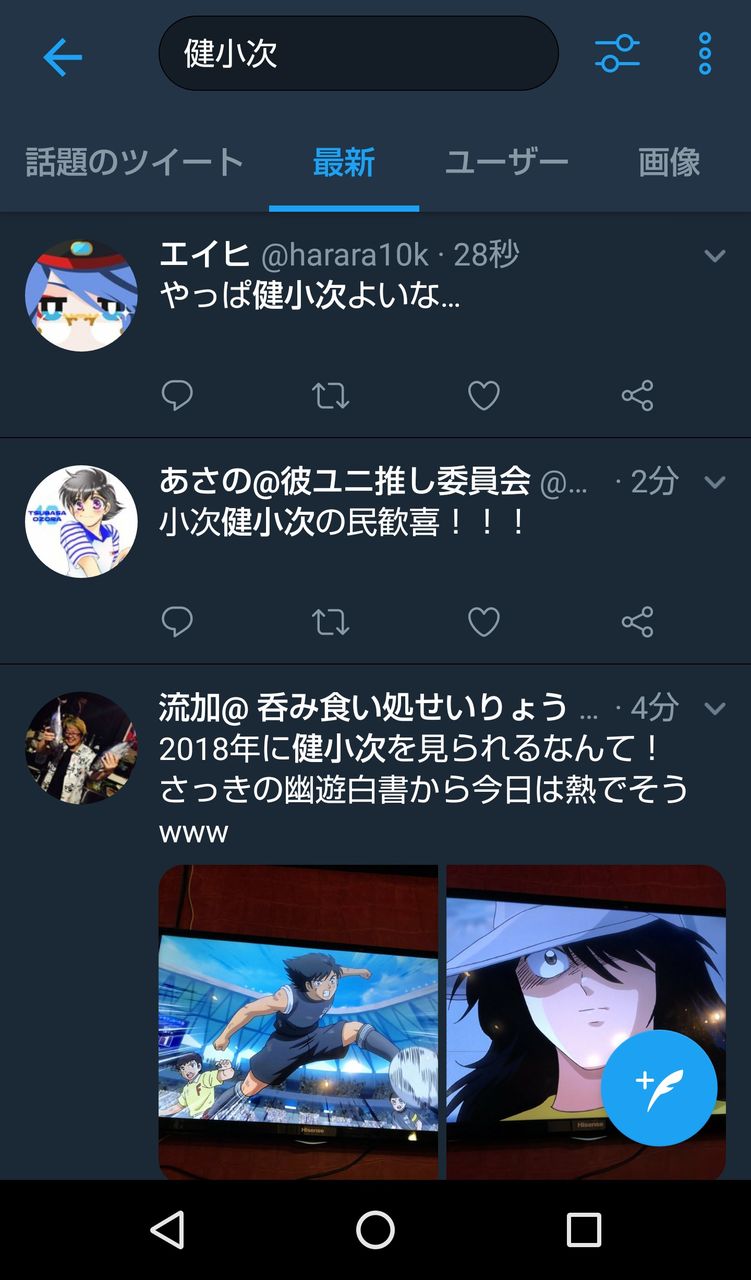Screen dimensions: 751x1280
Task: Retweet エイヒ's tweet
Action: tap(330, 396)
